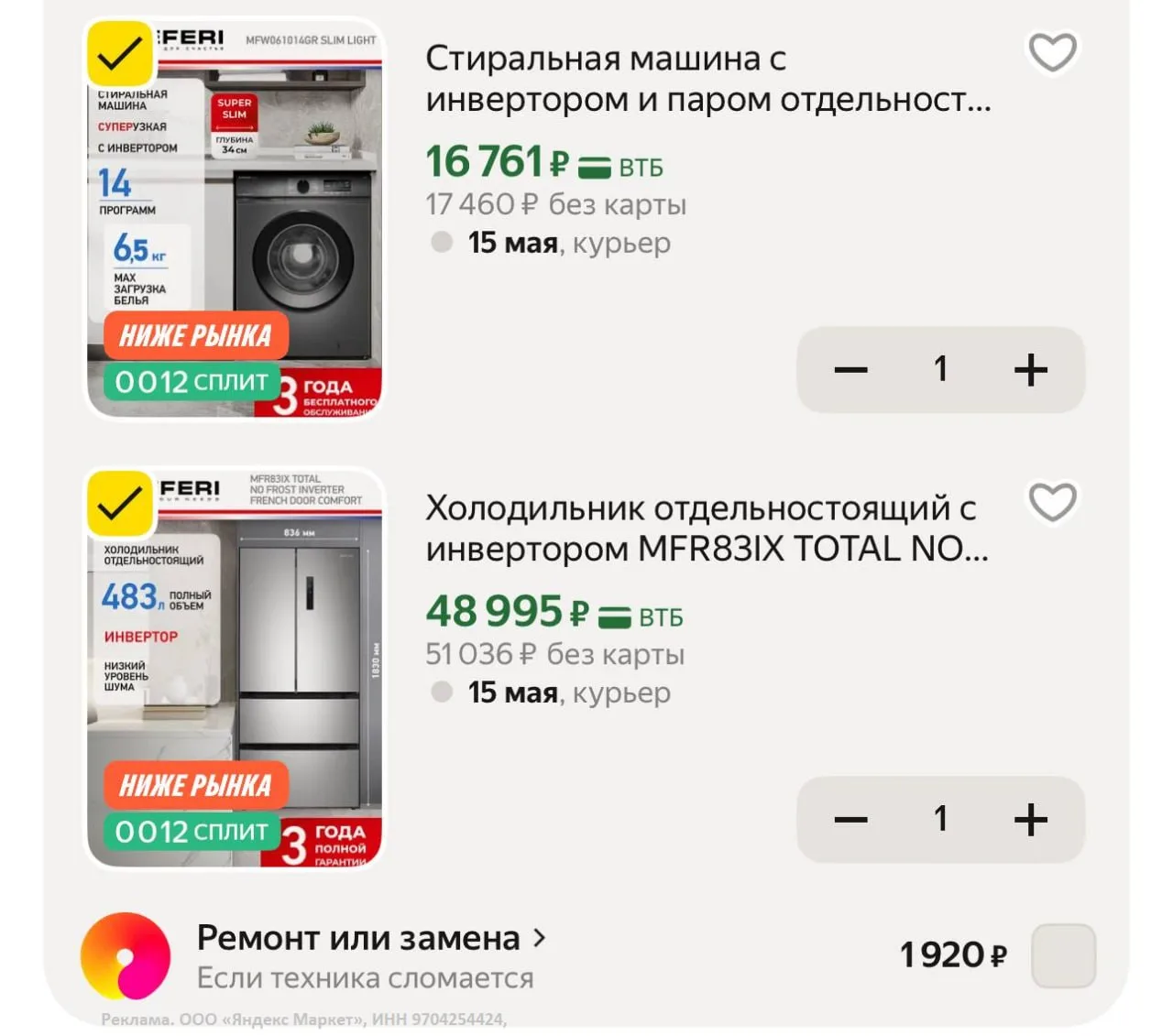The image size is (1173, 1036).
Task: Open the washing machine product image
Action: [x=235, y=218]
